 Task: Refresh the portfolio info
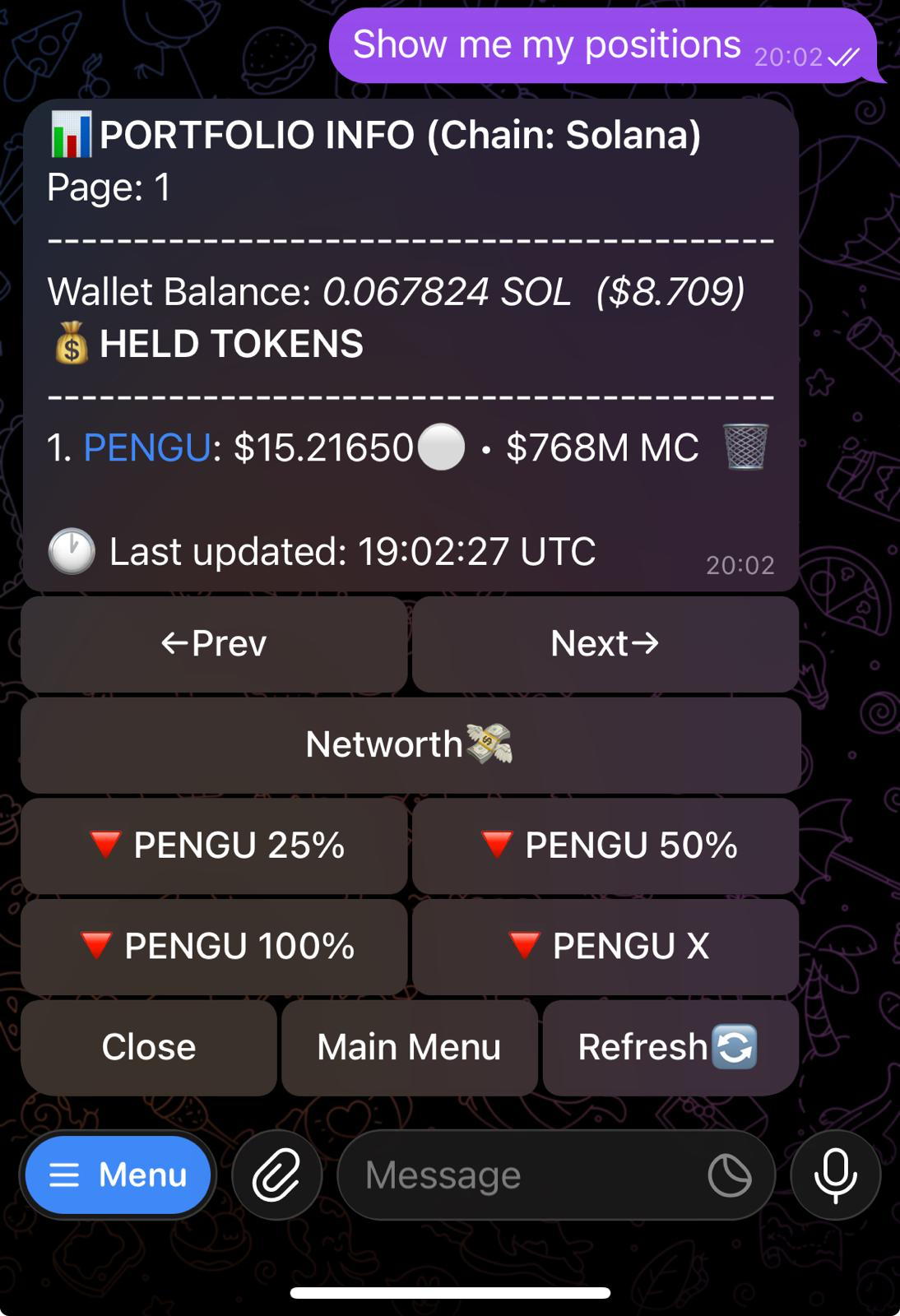point(670,1048)
